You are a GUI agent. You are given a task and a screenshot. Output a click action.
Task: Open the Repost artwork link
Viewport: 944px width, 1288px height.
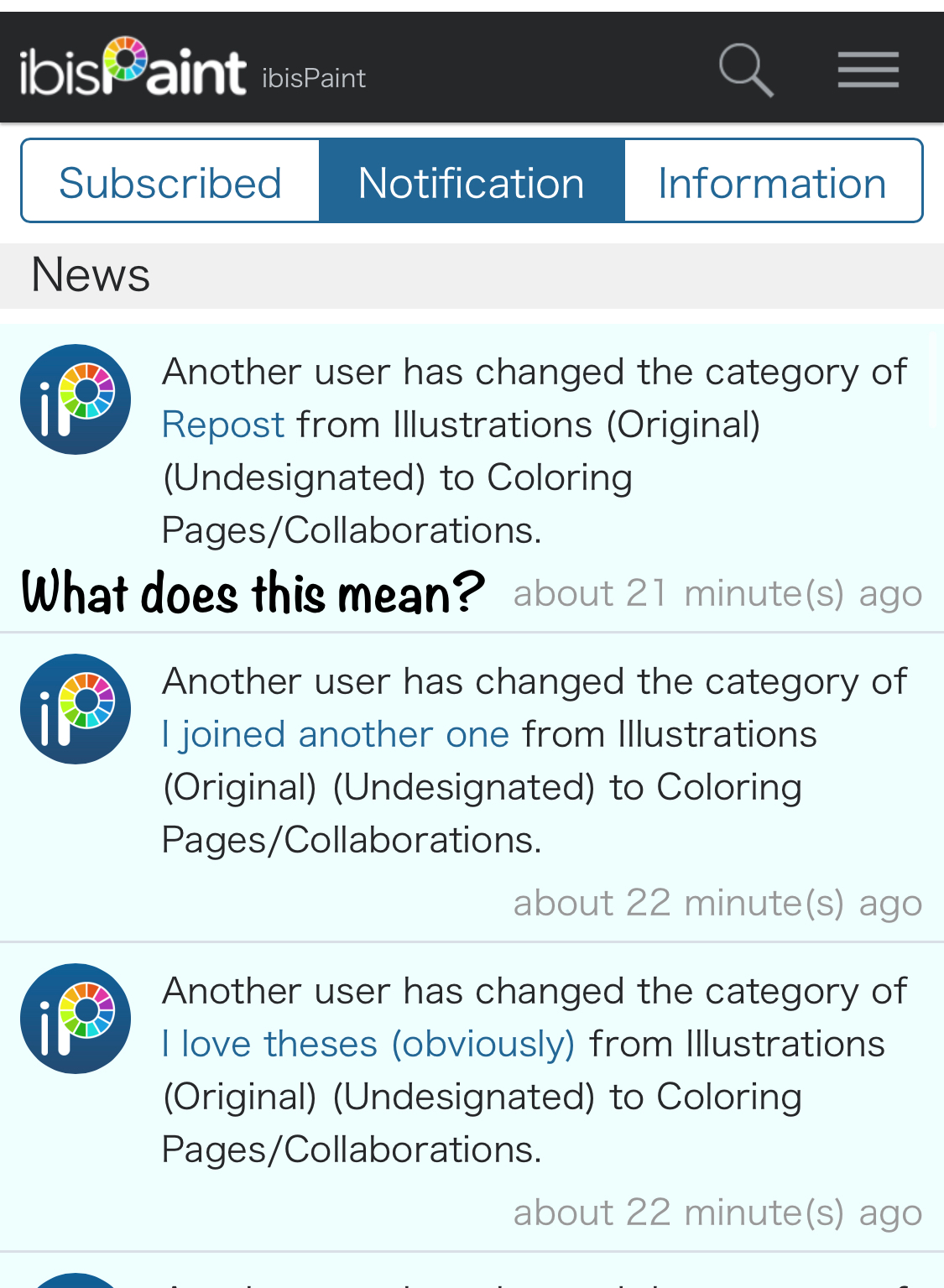223,425
